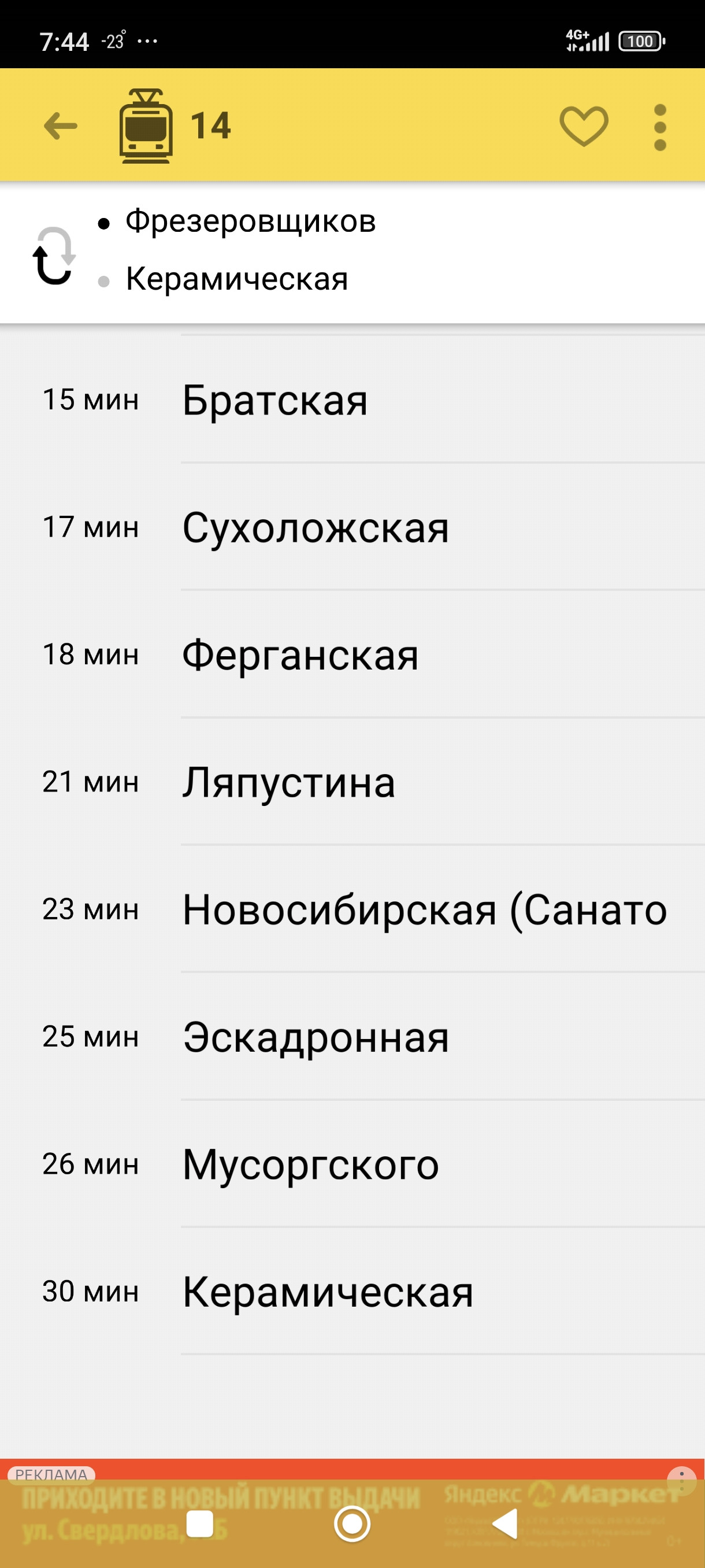Go to the system home screen
This screenshot has width=705, height=1568.
click(x=352, y=1524)
